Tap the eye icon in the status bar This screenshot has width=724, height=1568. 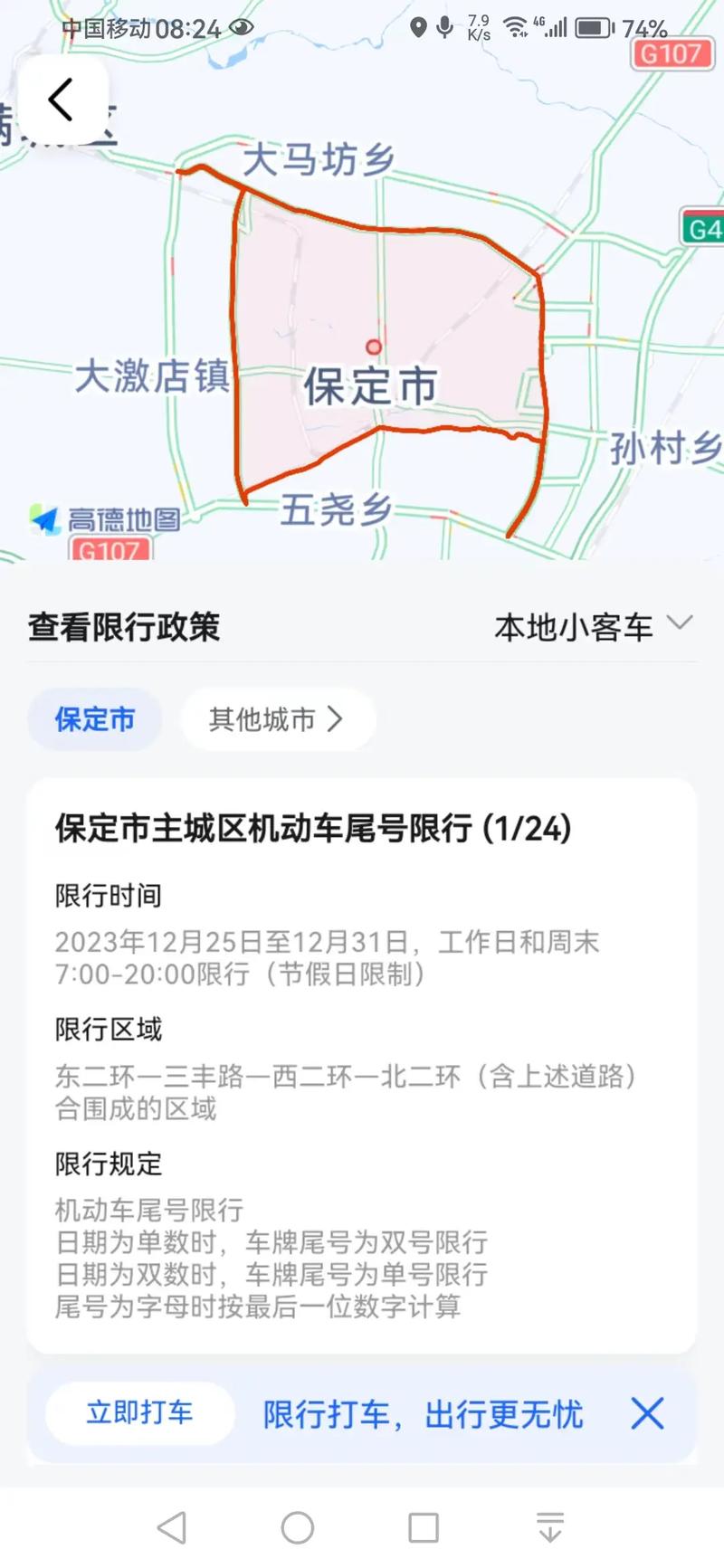(241, 27)
